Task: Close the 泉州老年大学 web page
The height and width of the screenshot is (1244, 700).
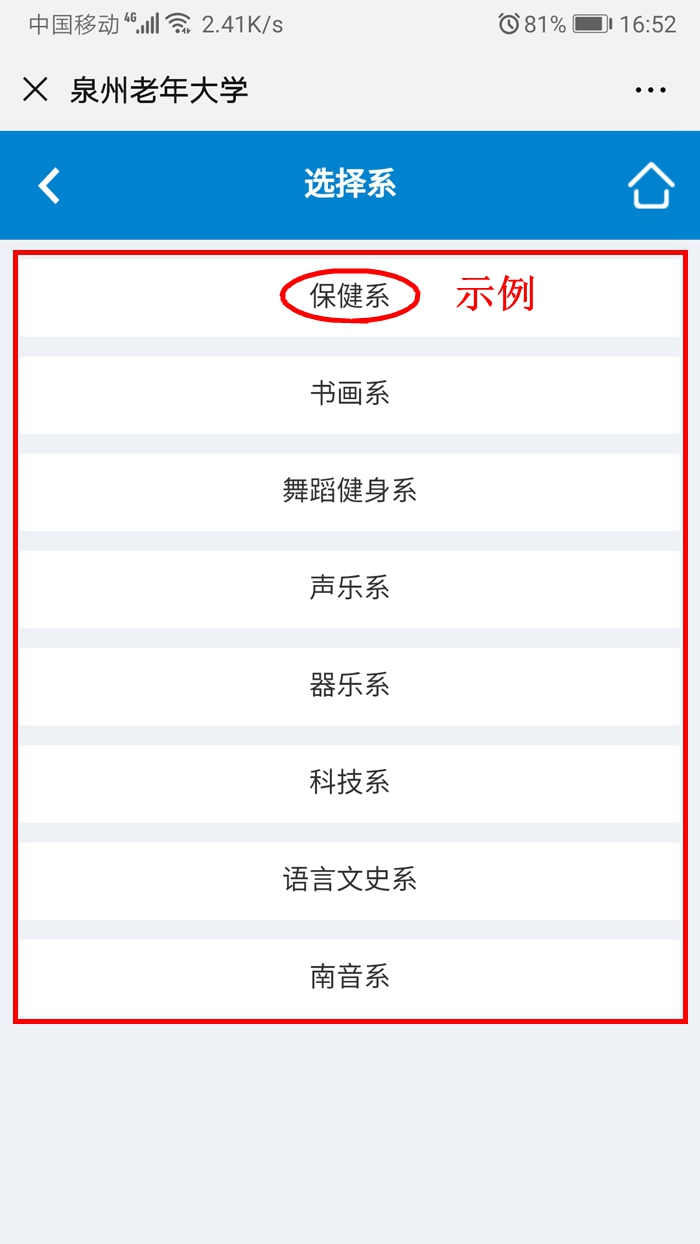Action: [35, 90]
